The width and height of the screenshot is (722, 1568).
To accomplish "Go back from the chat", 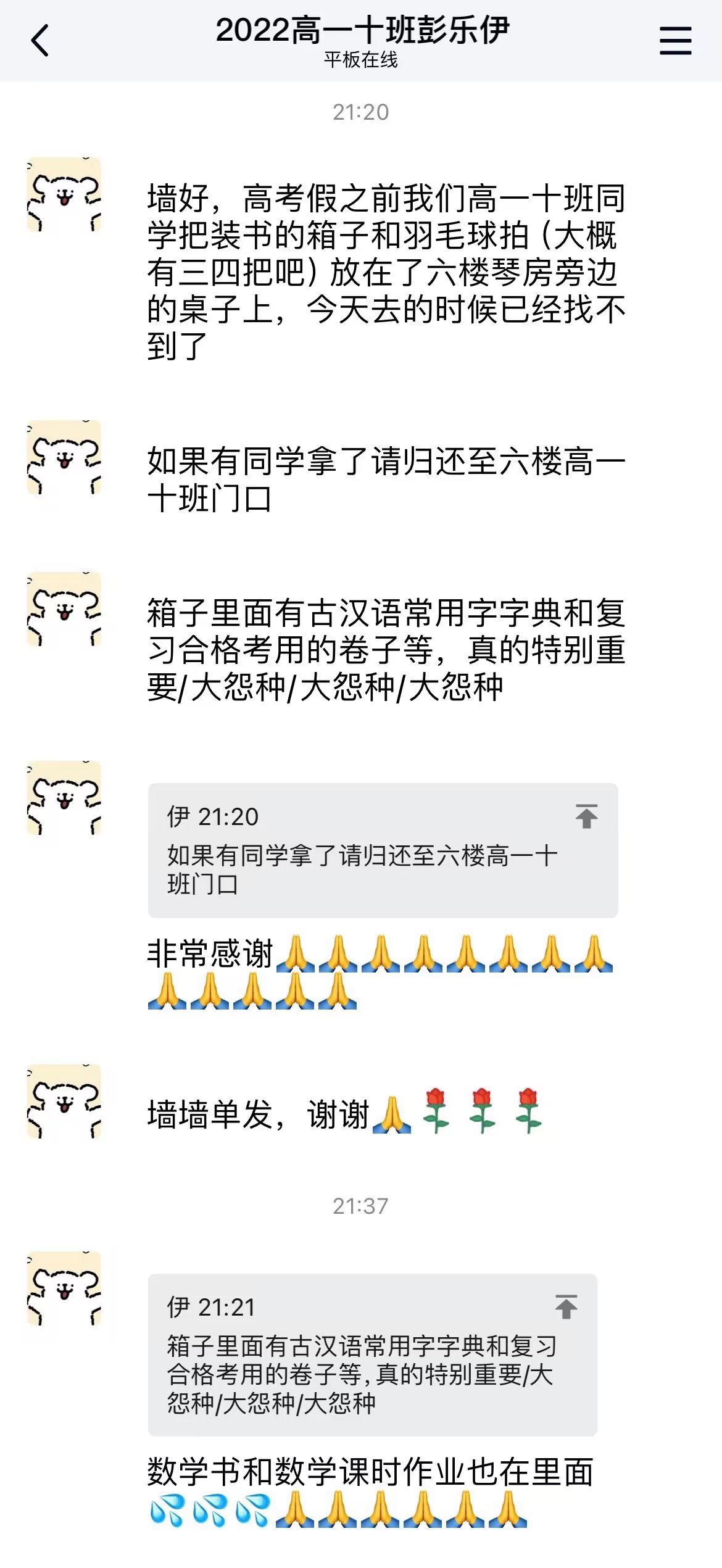I will (39, 41).
